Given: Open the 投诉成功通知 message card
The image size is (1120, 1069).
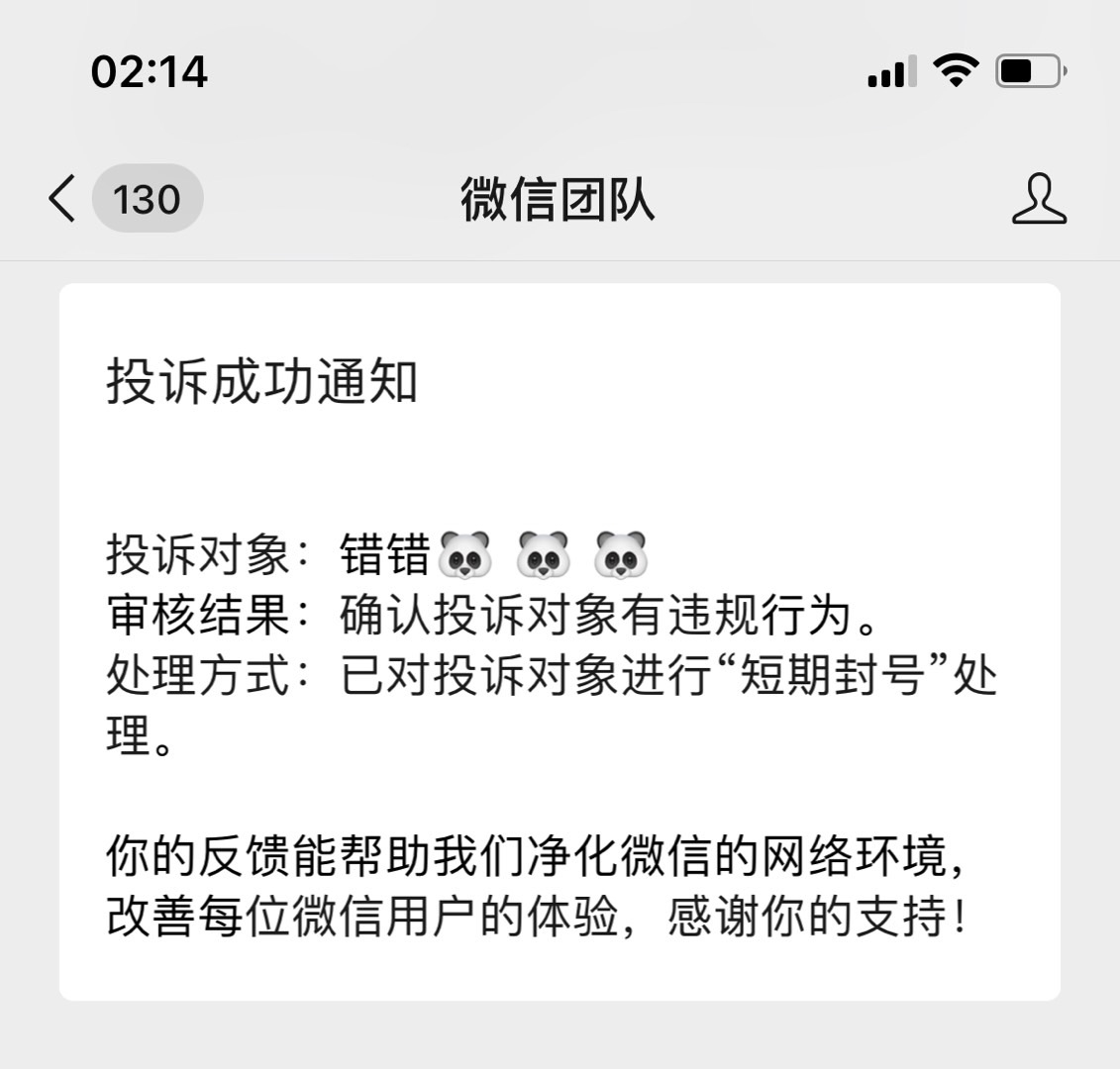Looking at the screenshot, I should [560, 641].
